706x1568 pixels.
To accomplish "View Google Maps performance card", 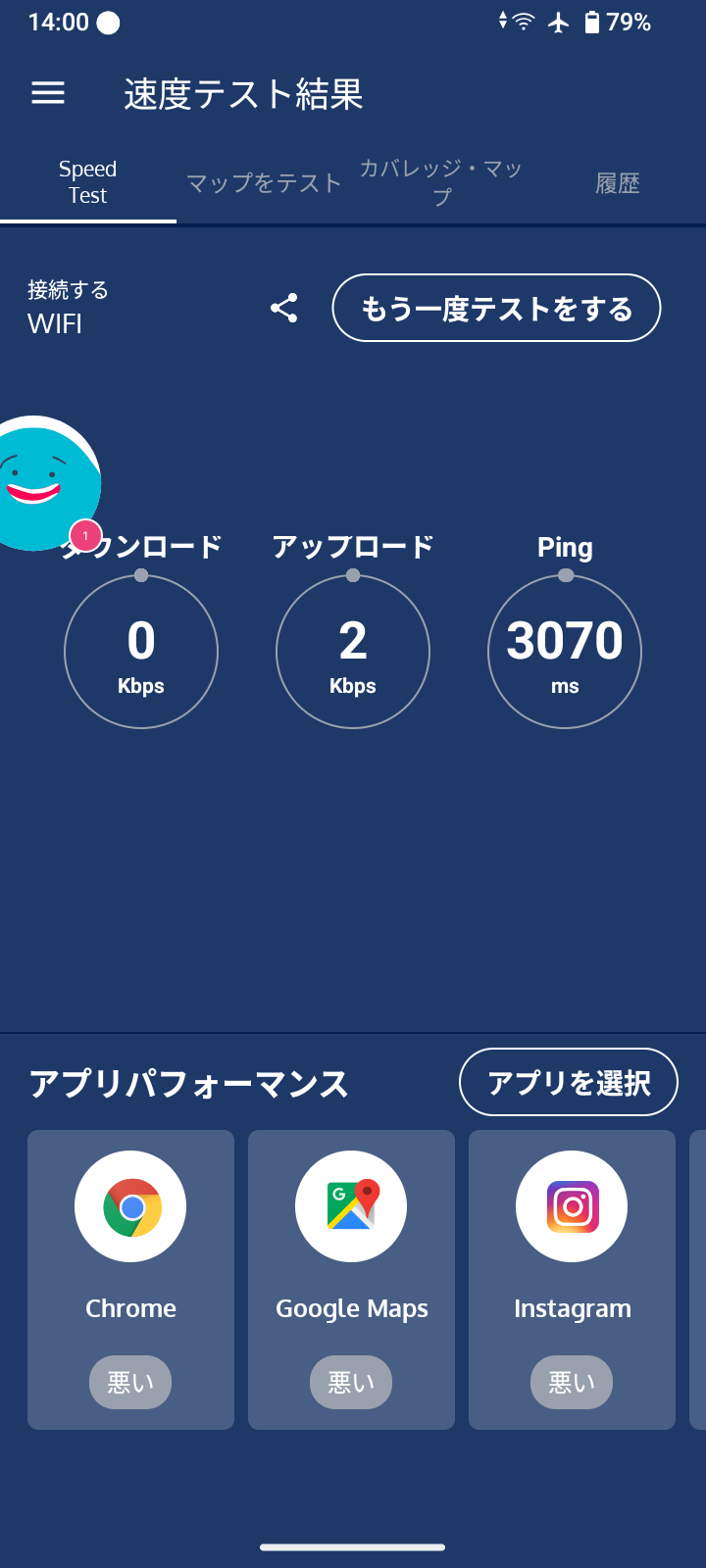I will pos(351,1279).
